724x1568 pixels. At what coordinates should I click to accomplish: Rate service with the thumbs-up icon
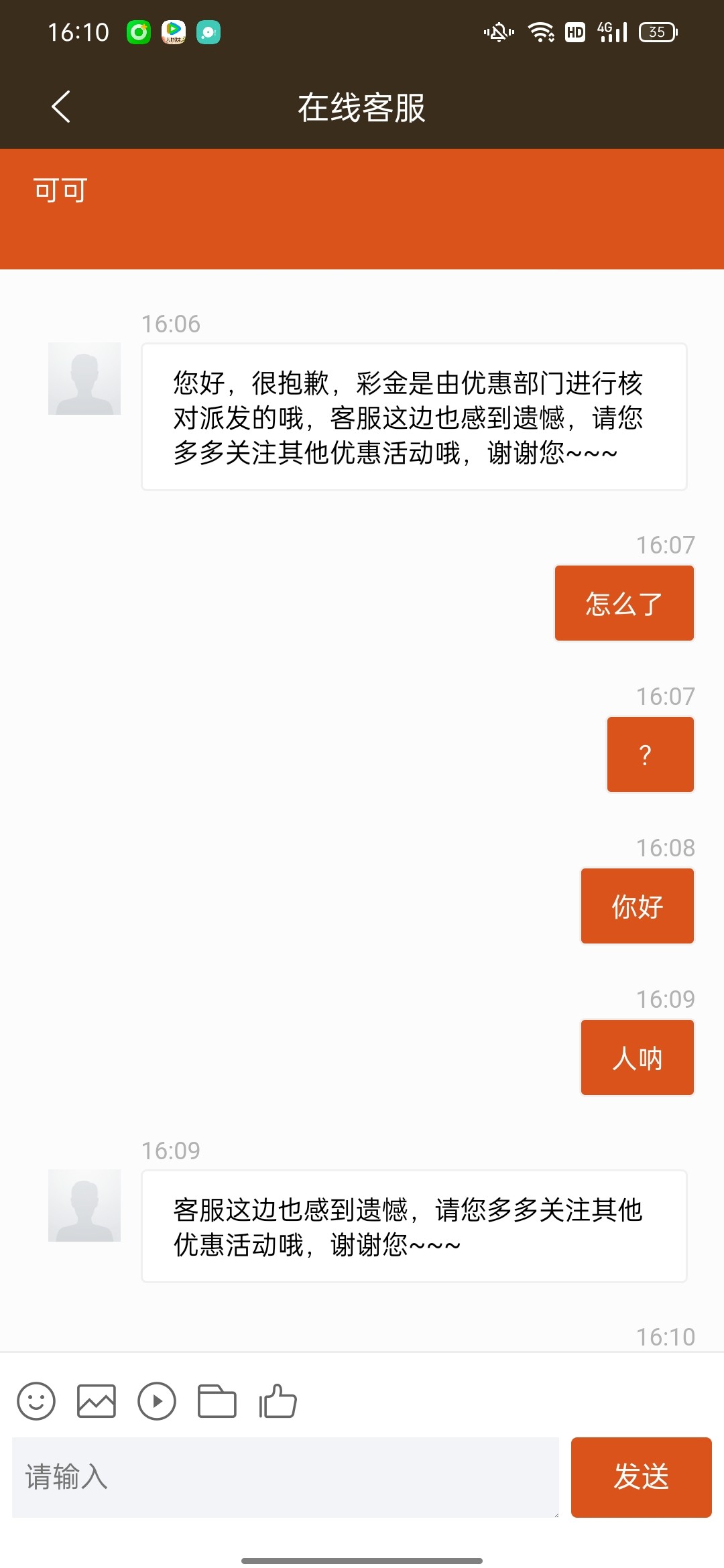(278, 1401)
